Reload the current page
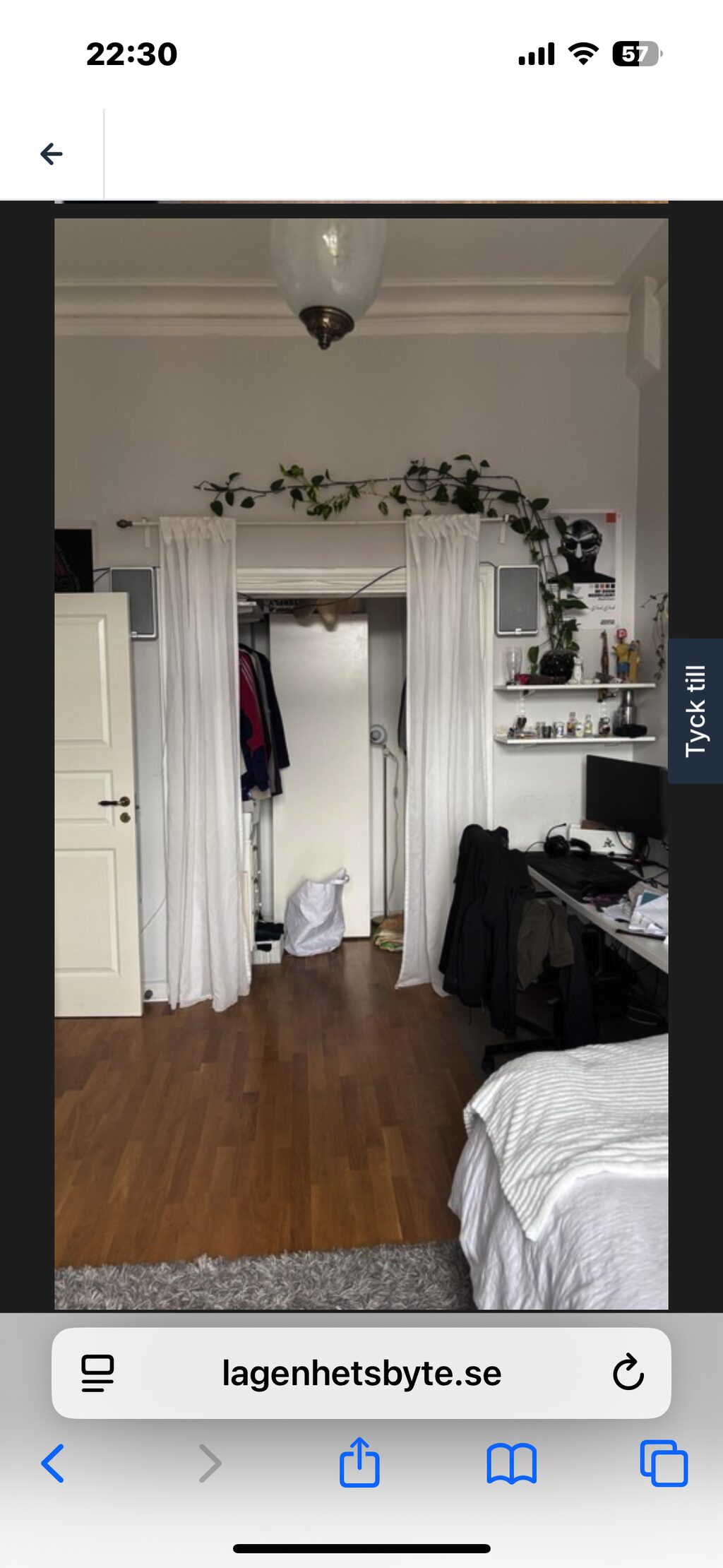Image resolution: width=723 pixels, height=1568 pixels. (x=628, y=1373)
